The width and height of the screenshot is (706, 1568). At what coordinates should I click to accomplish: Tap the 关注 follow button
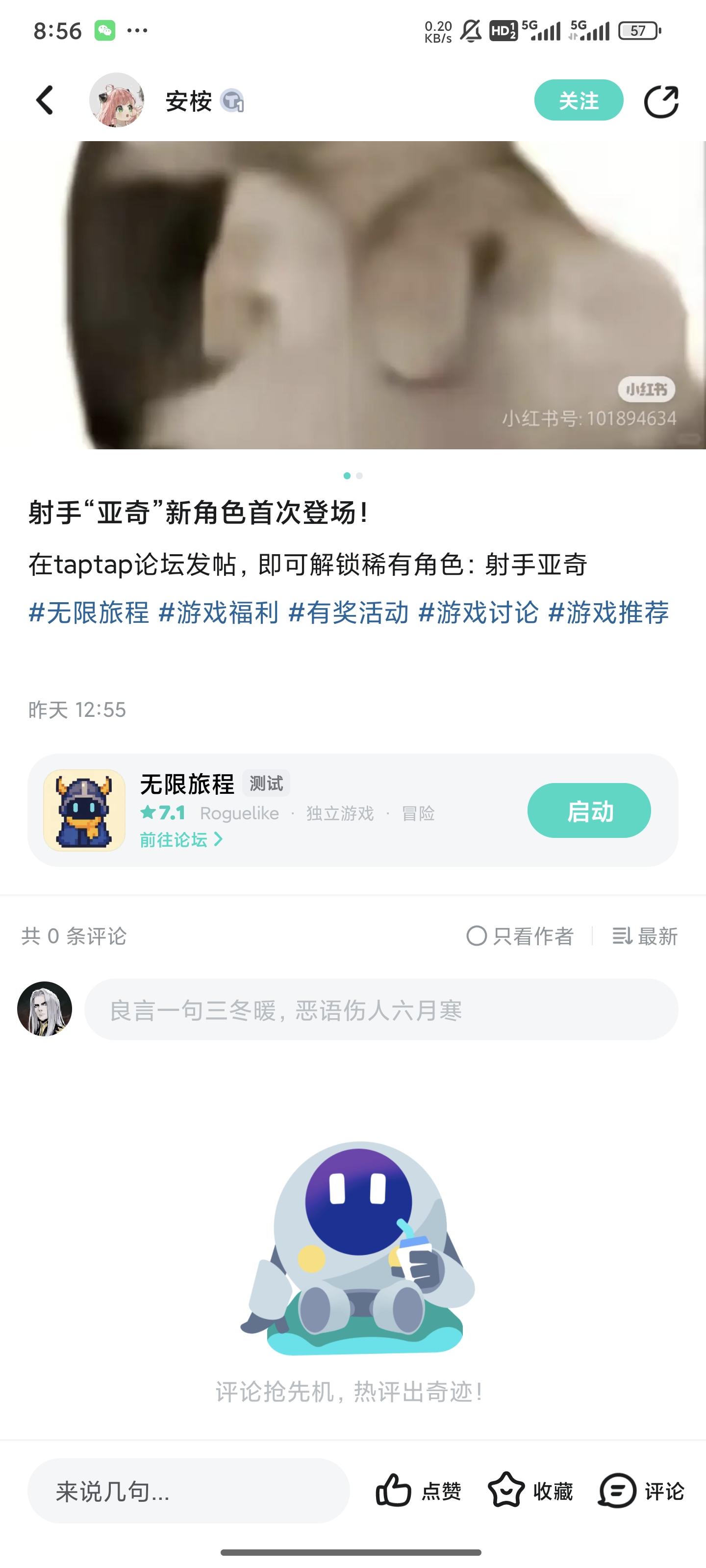579,100
